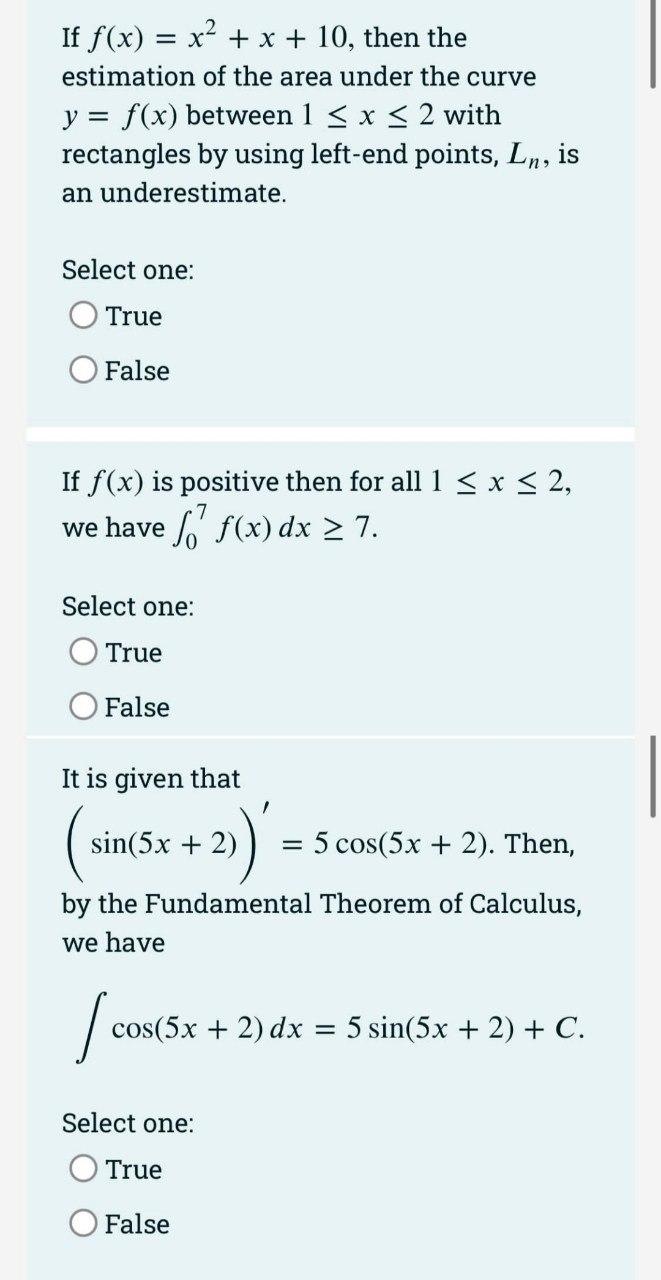Mark True for the Fundamental Theorem of Calculus question
661x1280 pixels.
[85, 1170]
